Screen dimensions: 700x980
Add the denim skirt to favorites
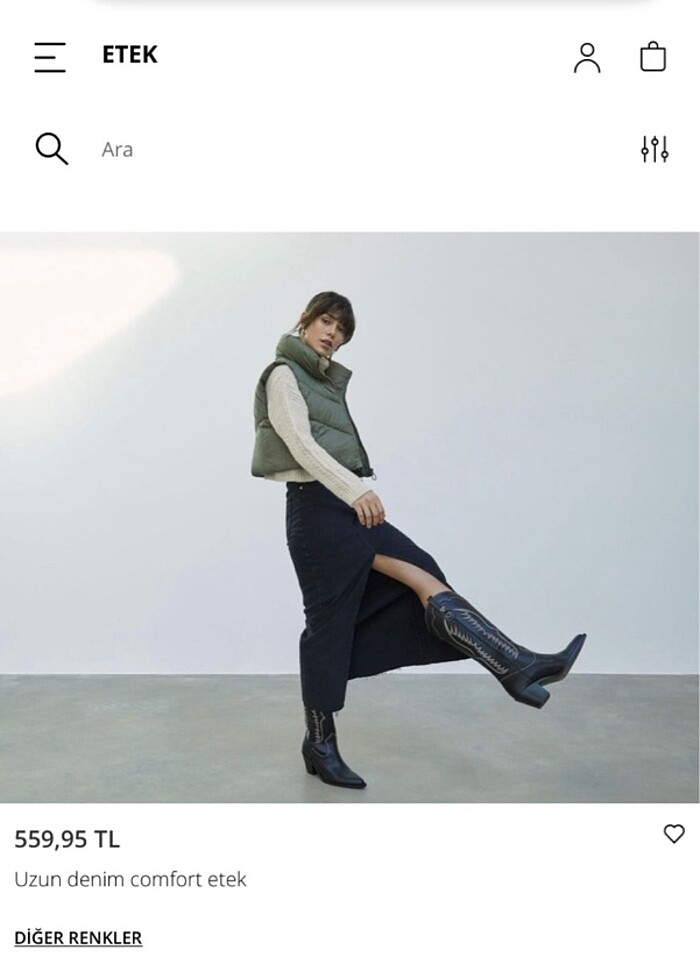click(674, 833)
